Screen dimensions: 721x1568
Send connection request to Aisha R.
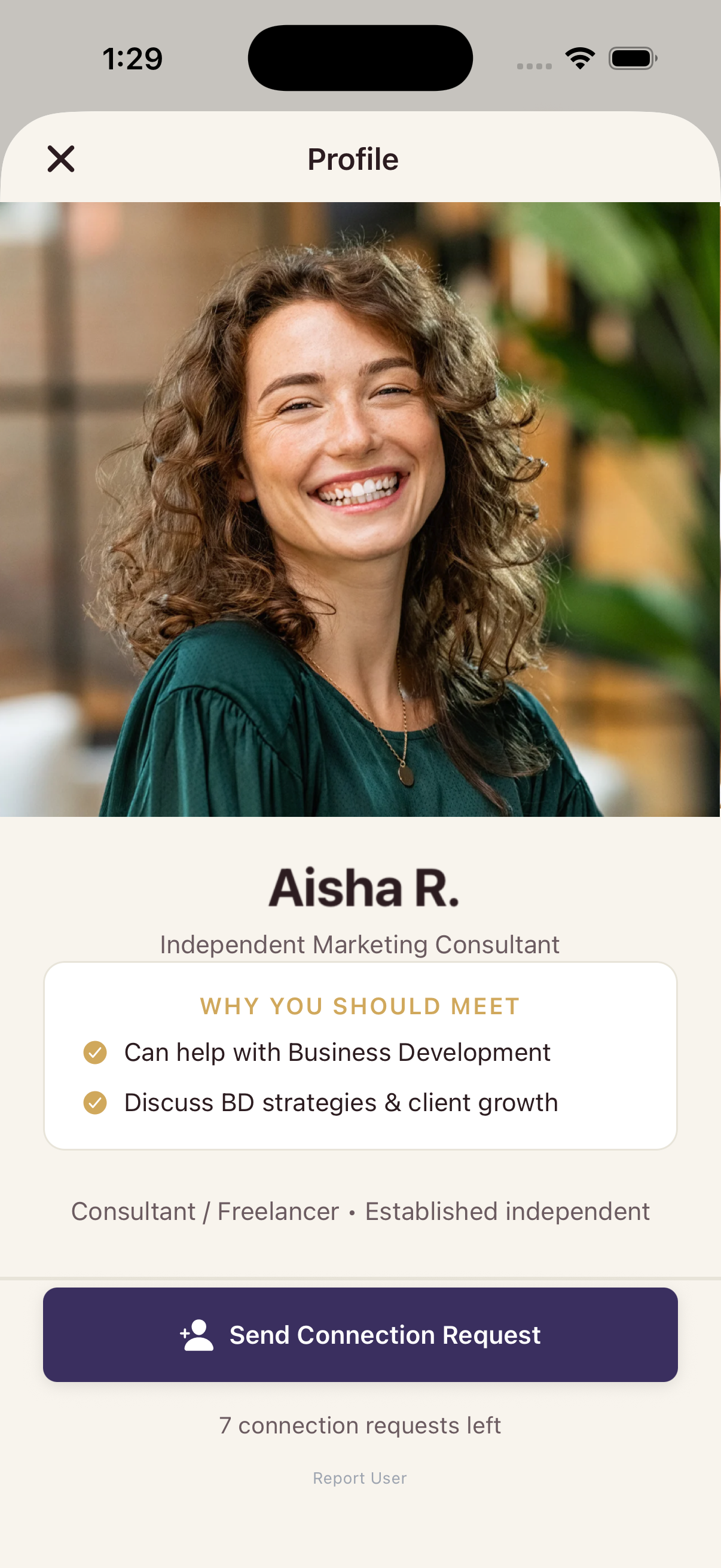[360, 1334]
